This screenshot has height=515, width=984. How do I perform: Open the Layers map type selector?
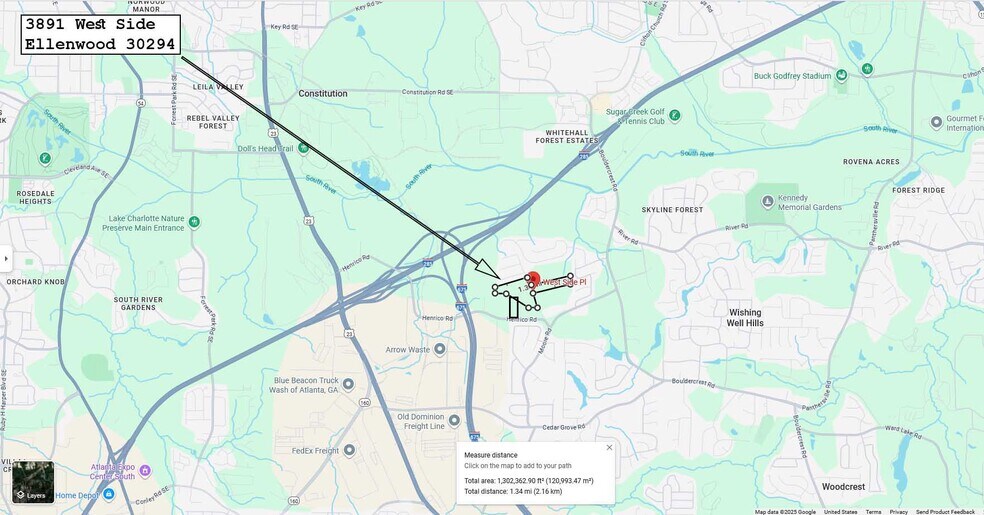(x=33, y=482)
